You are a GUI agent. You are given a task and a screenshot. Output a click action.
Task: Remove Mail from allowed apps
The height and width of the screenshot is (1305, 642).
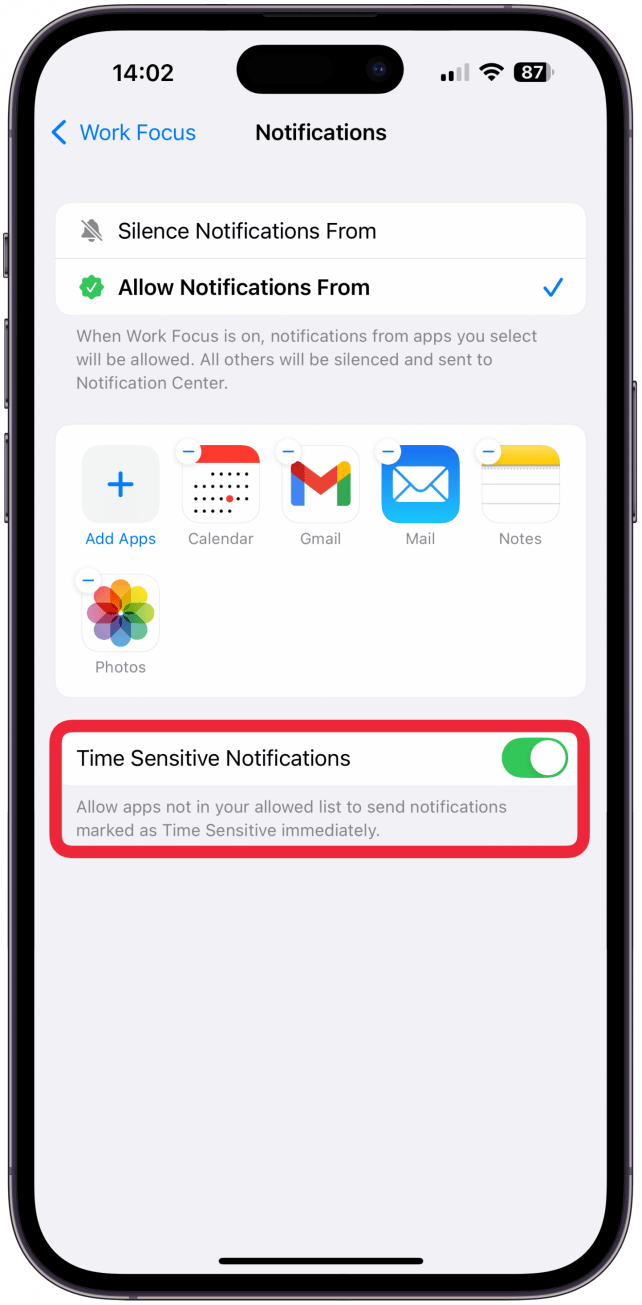click(x=388, y=452)
